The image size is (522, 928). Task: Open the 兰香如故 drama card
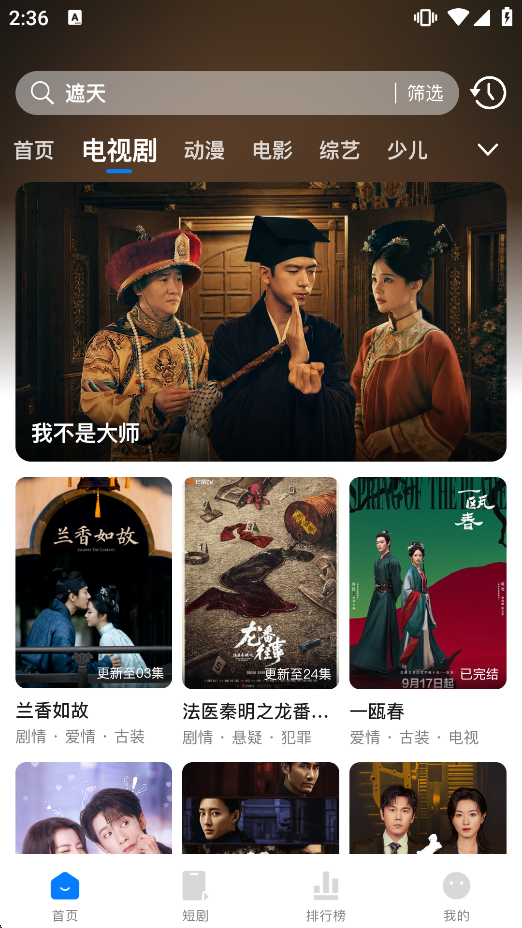(x=94, y=611)
